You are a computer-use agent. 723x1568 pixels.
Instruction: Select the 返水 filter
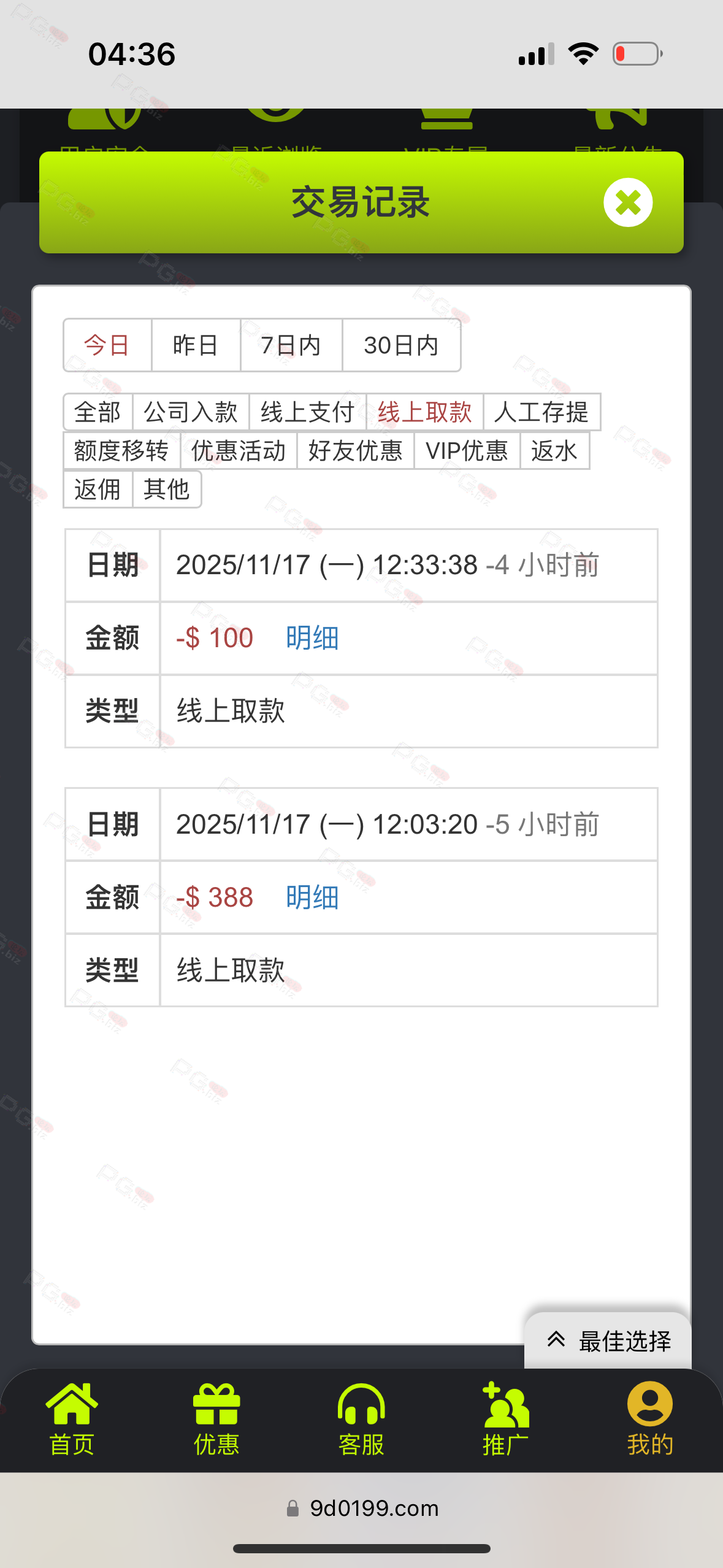point(554,451)
